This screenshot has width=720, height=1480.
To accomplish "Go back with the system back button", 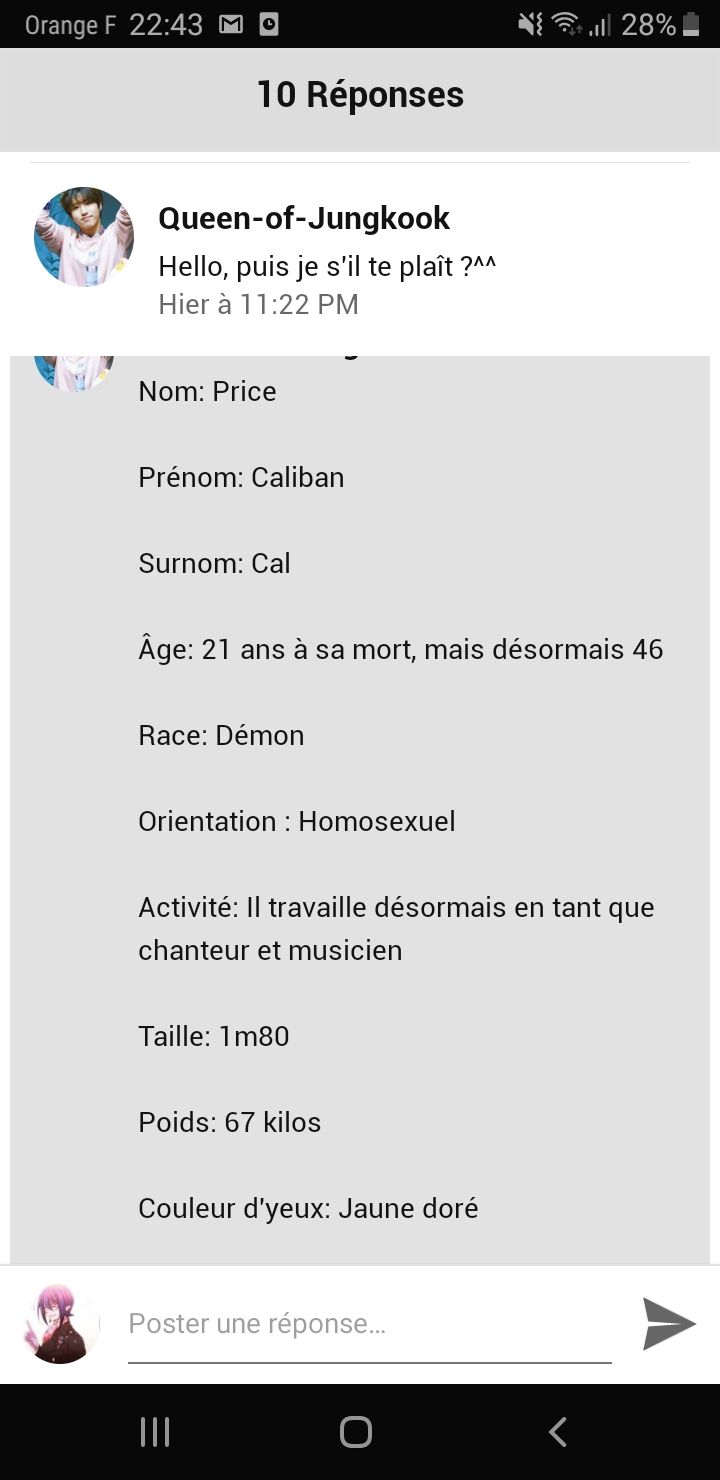I will [558, 1432].
